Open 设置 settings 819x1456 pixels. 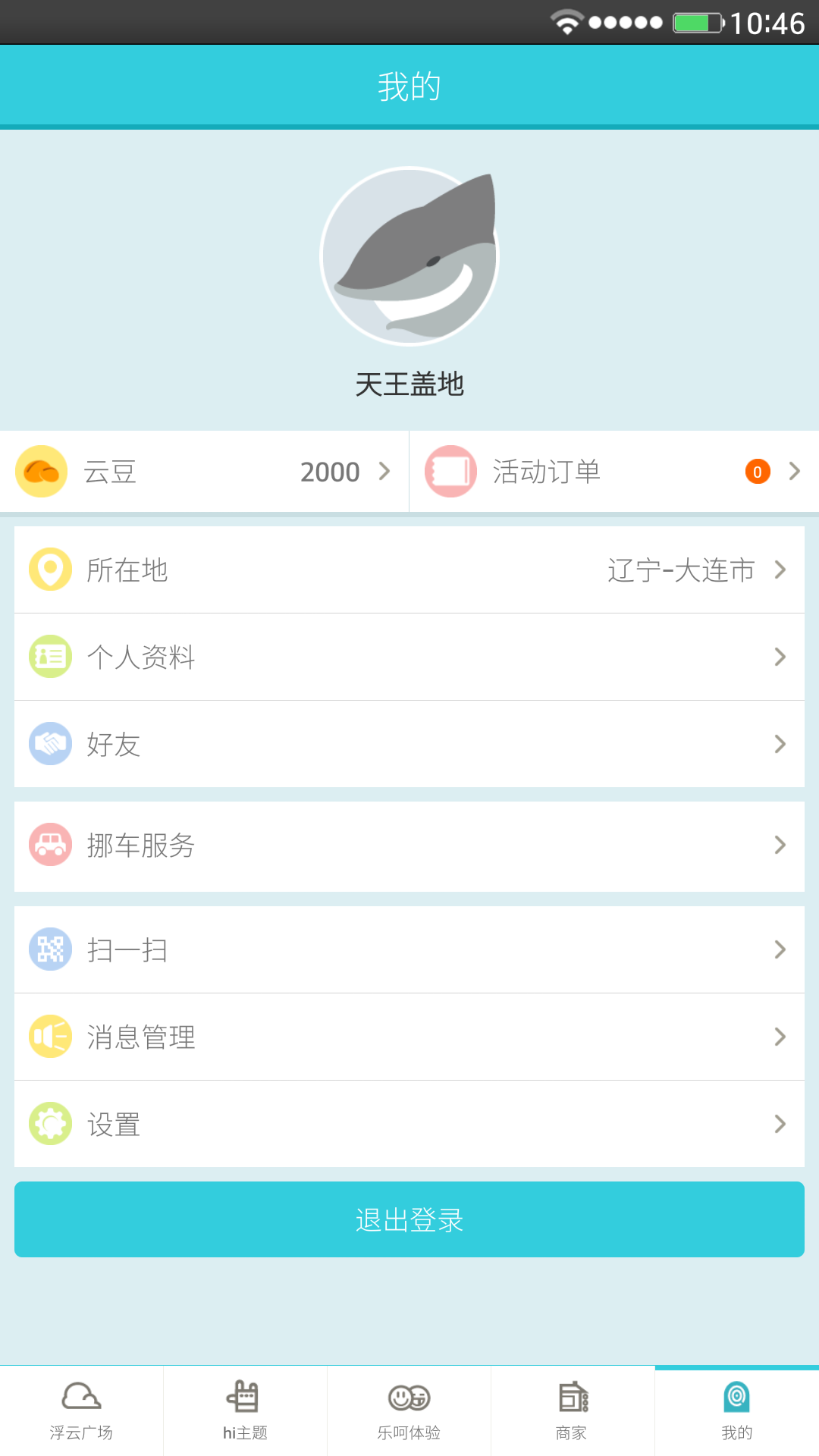(409, 1124)
